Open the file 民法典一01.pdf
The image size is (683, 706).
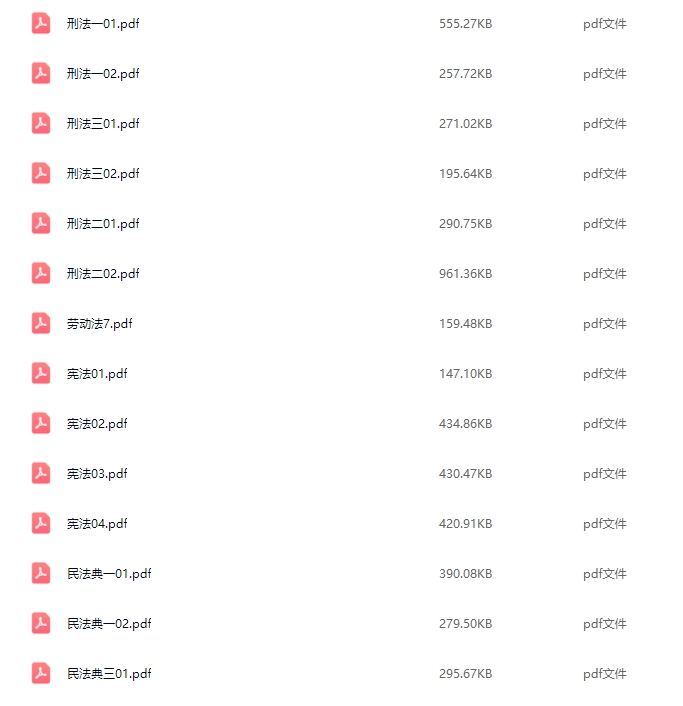[109, 574]
